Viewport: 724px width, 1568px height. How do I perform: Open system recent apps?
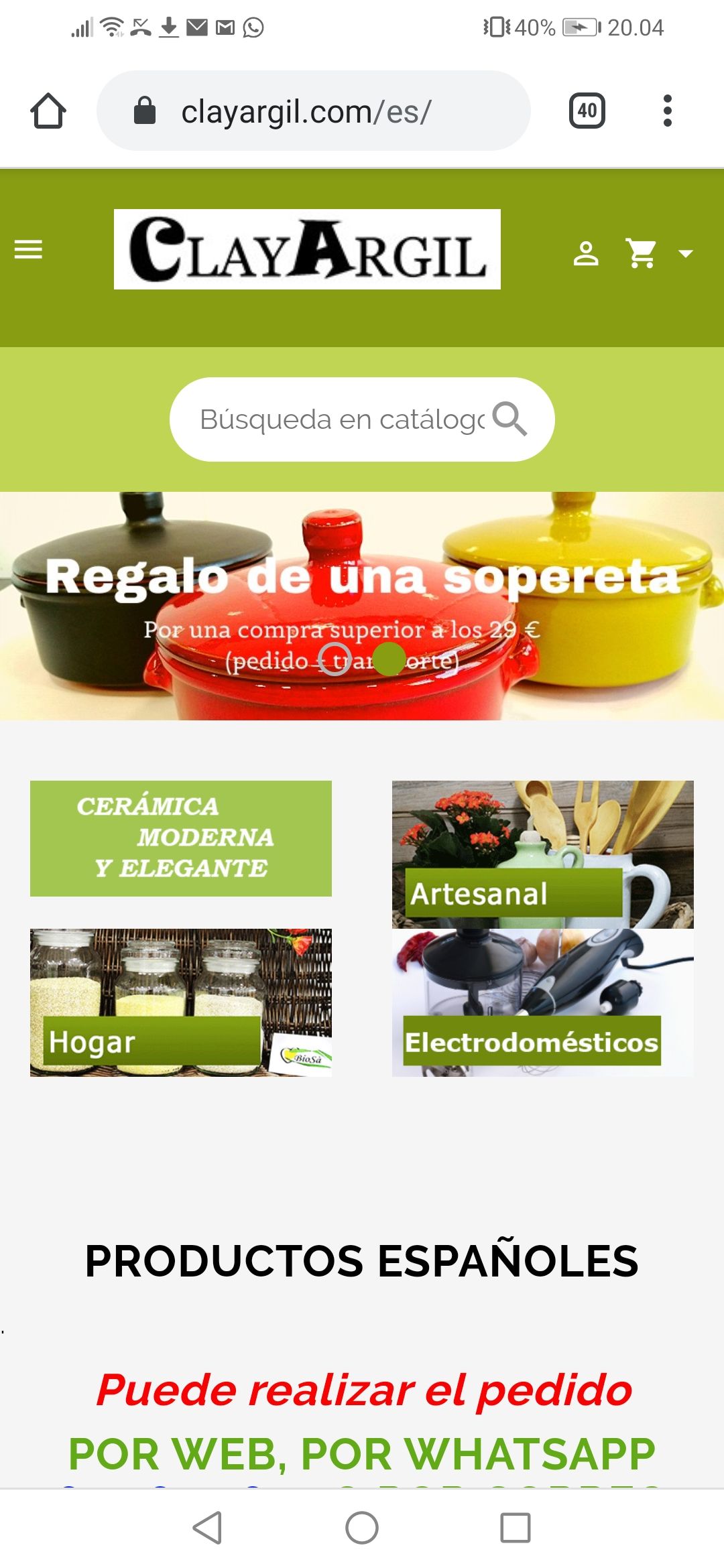[516, 1528]
